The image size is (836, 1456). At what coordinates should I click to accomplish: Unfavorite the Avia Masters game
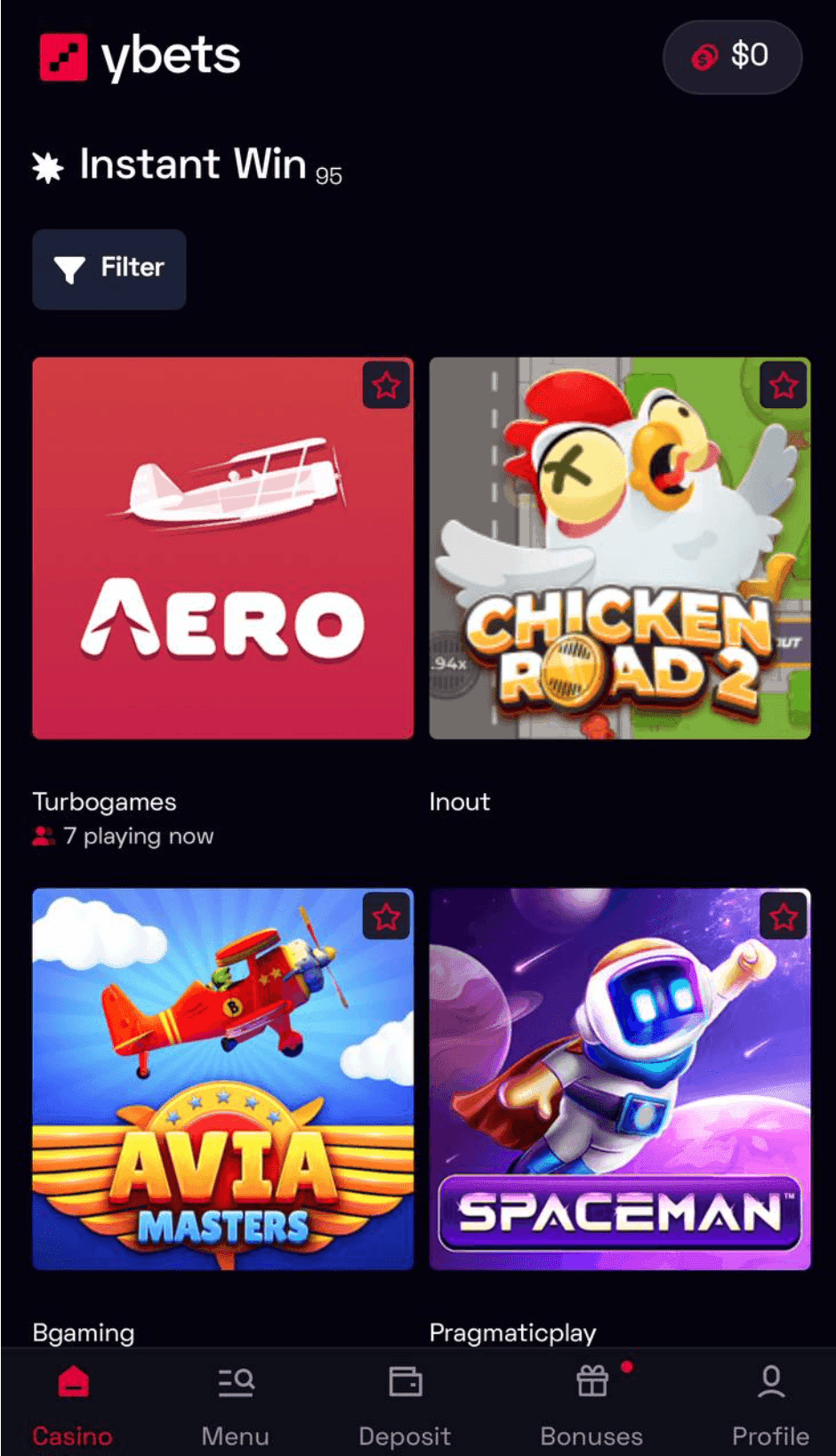pyautogui.click(x=386, y=916)
